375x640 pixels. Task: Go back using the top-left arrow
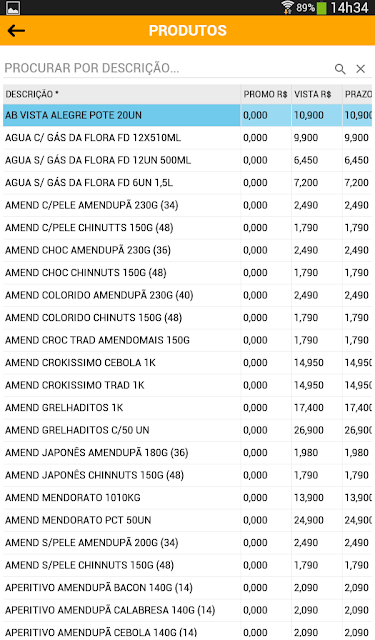[16, 31]
